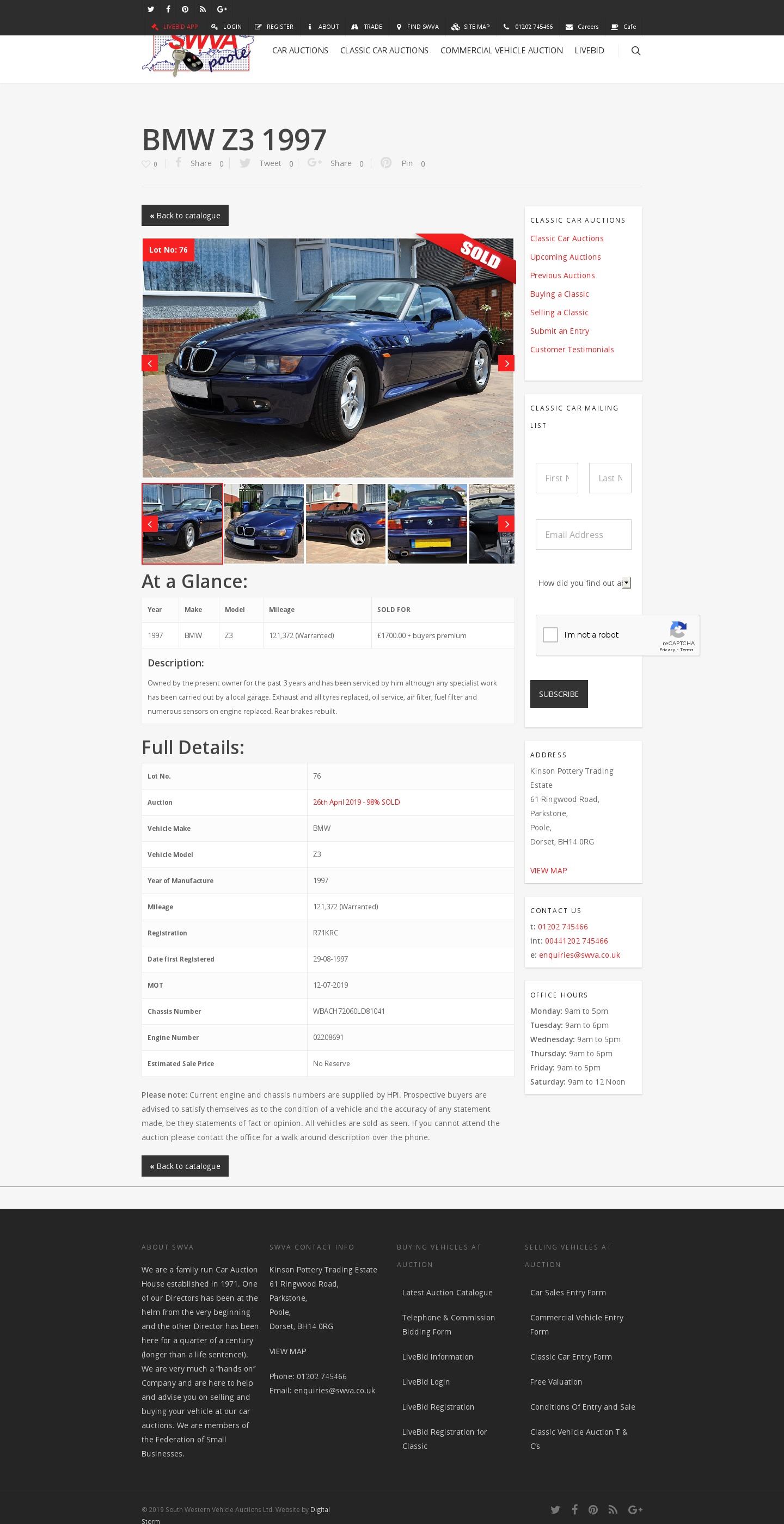Open the search magnifier icon
This screenshot has width=784, height=1524.
click(x=635, y=51)
